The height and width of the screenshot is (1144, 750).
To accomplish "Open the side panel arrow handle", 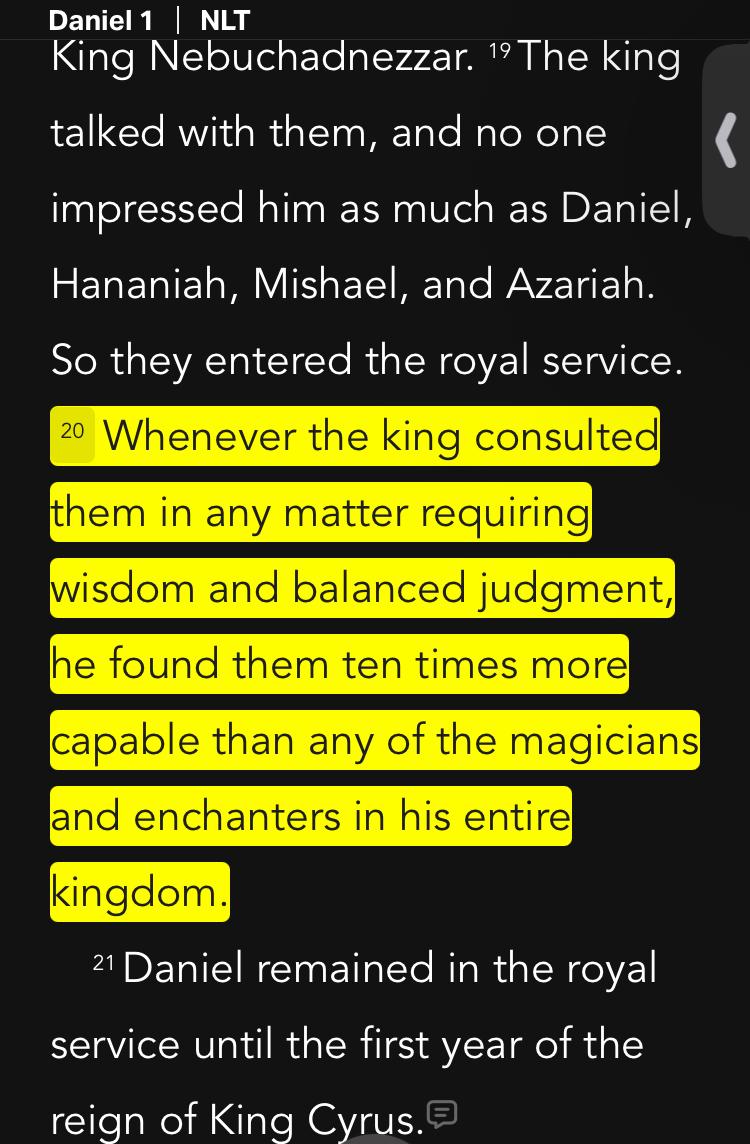I will coord(727,140).
